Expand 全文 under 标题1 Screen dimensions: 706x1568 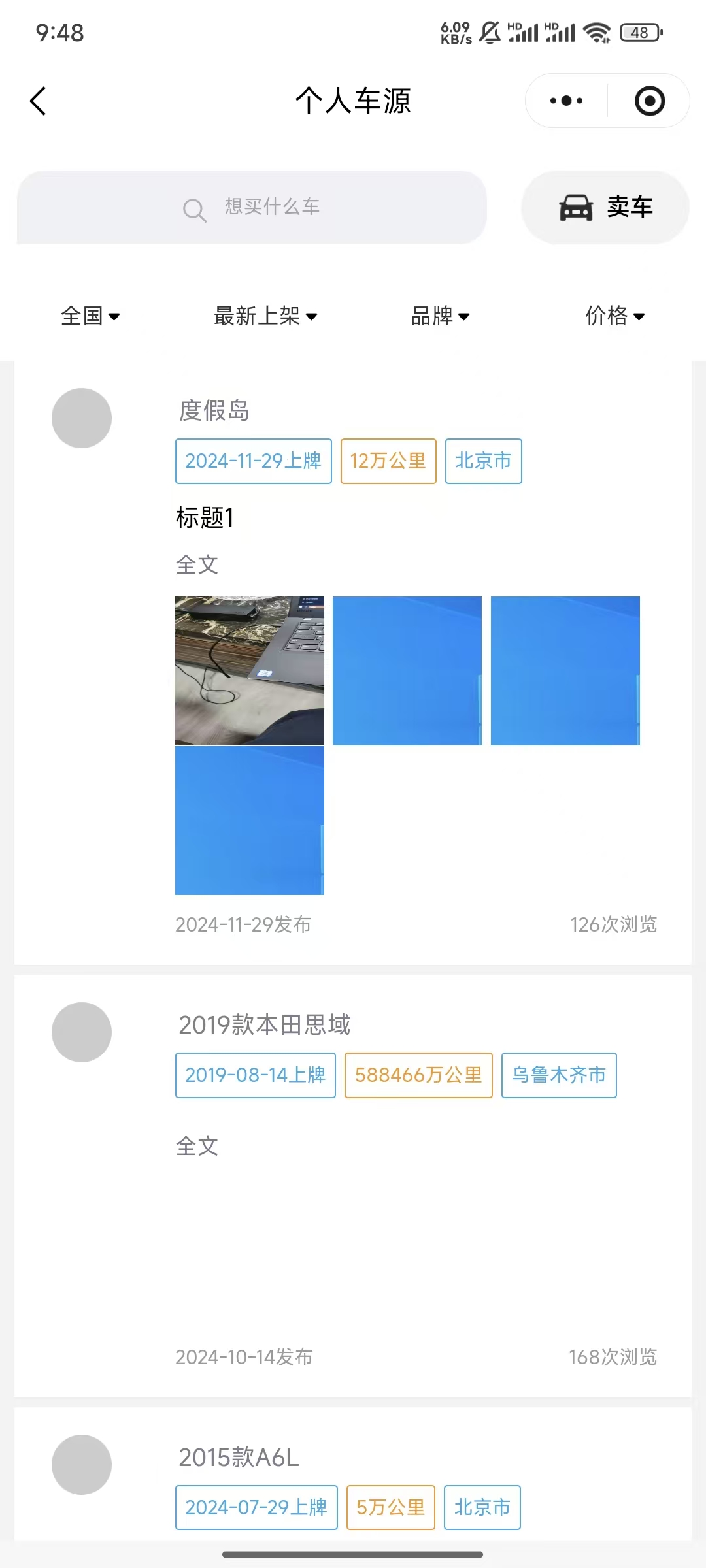197,565
